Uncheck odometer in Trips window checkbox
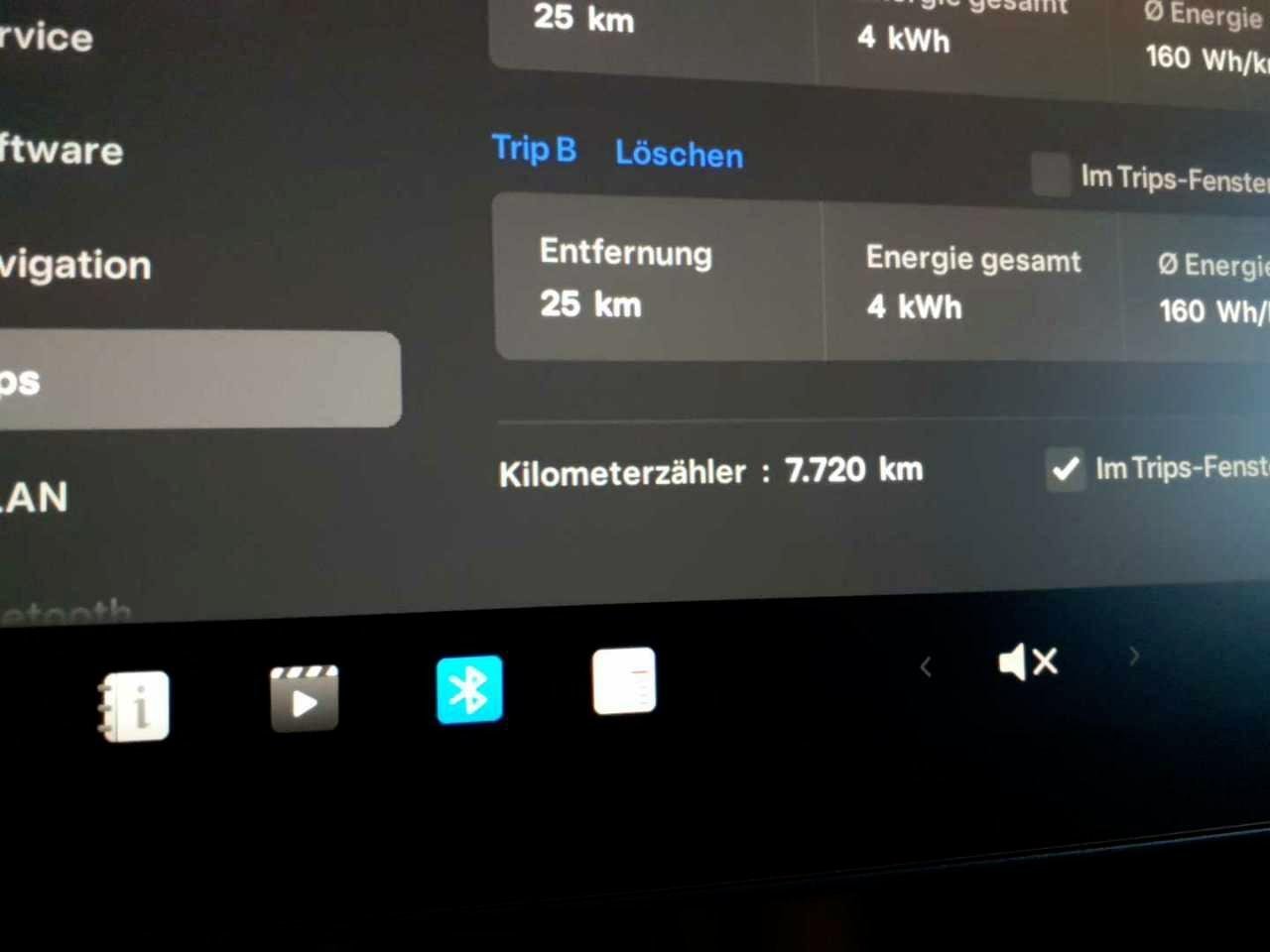The width and height of the screenshot is (1270, 952). pos(1065,468)
